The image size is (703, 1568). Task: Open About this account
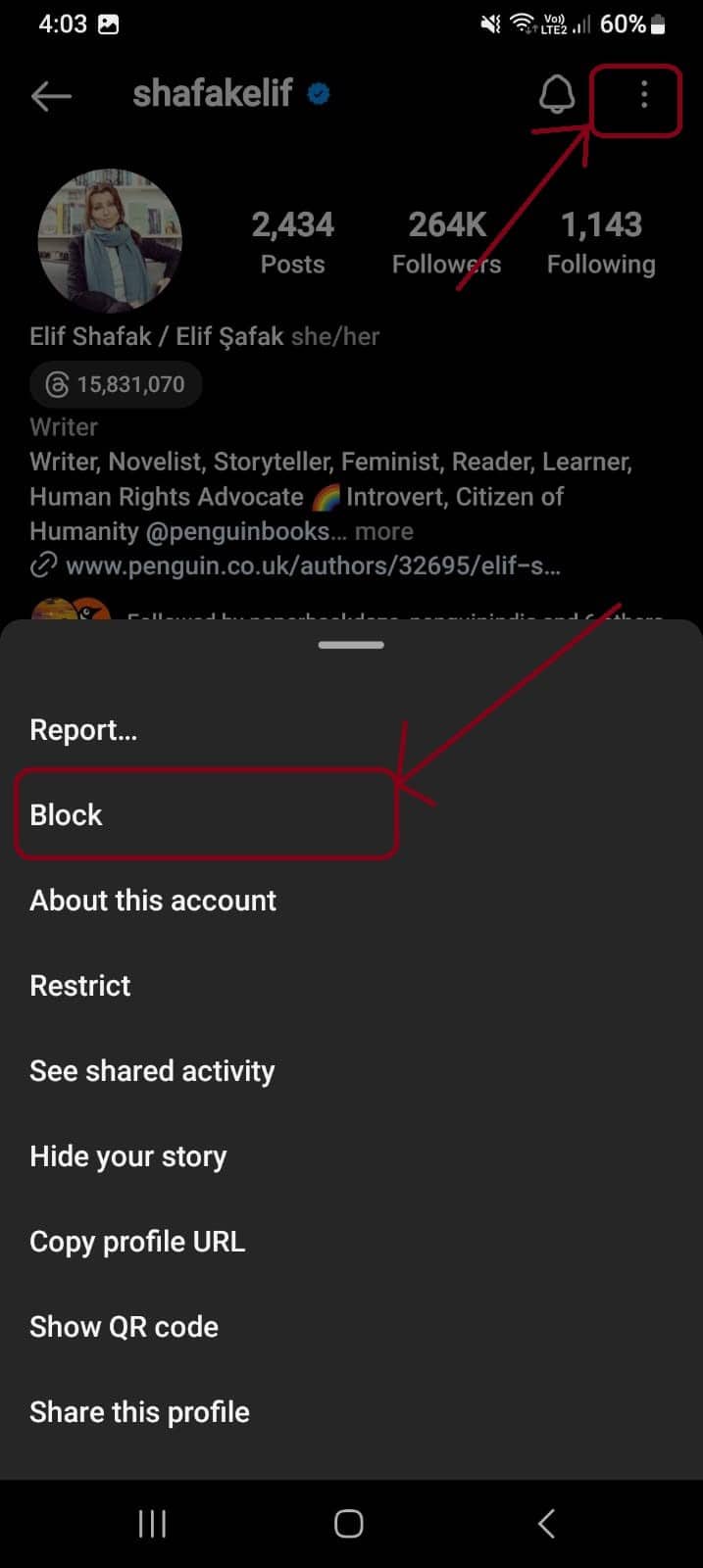tap(153, 901)
